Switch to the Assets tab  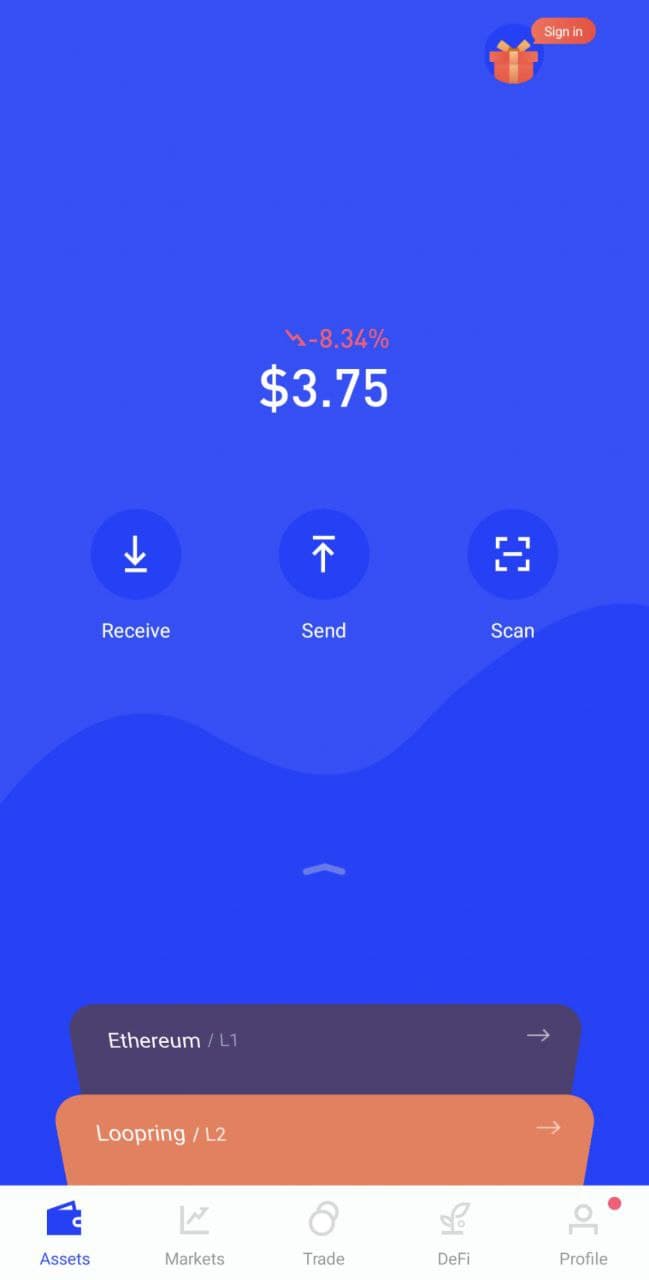click(x=65, y=1234)
